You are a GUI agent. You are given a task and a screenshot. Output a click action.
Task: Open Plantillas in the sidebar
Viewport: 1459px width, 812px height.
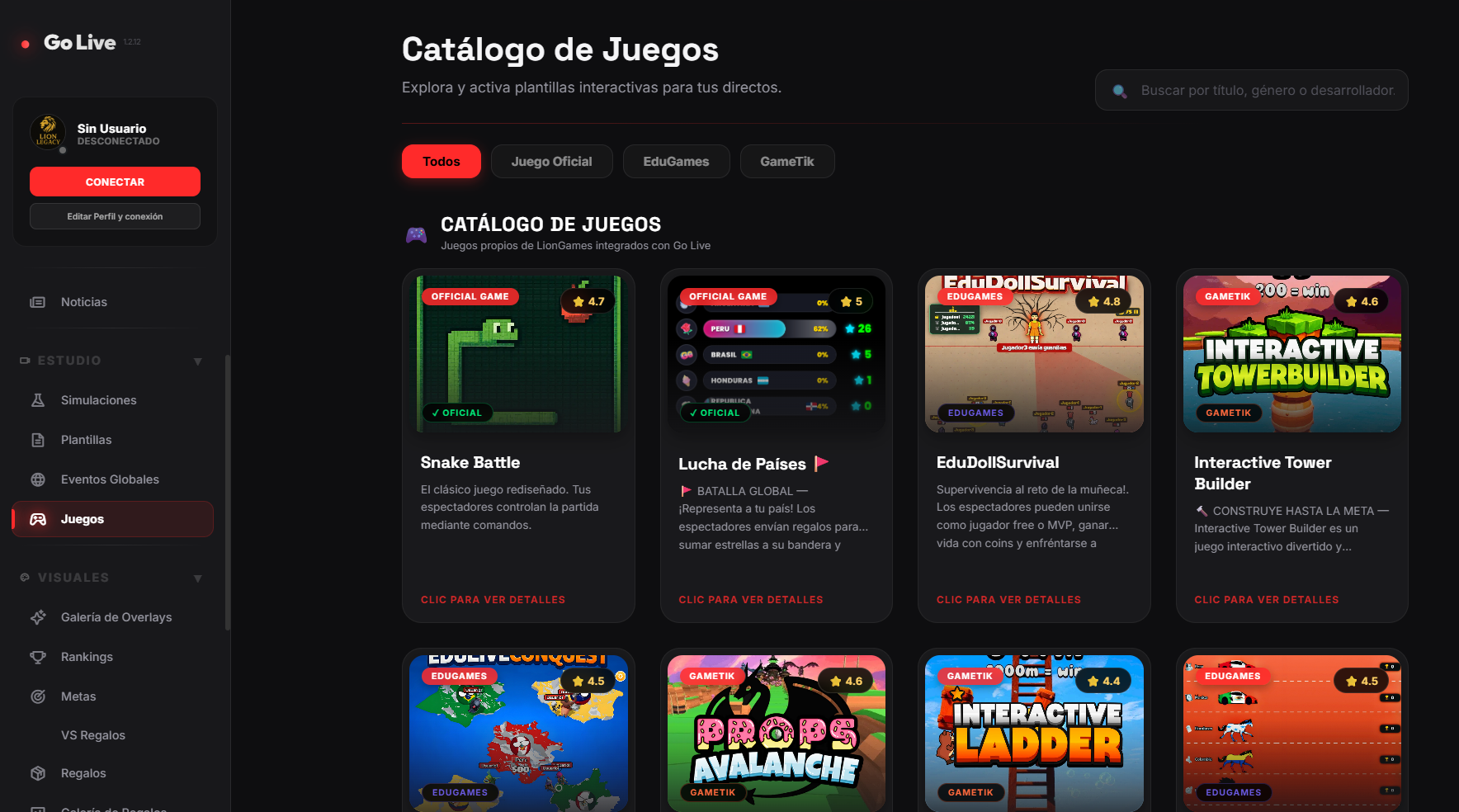click(86, 440)
